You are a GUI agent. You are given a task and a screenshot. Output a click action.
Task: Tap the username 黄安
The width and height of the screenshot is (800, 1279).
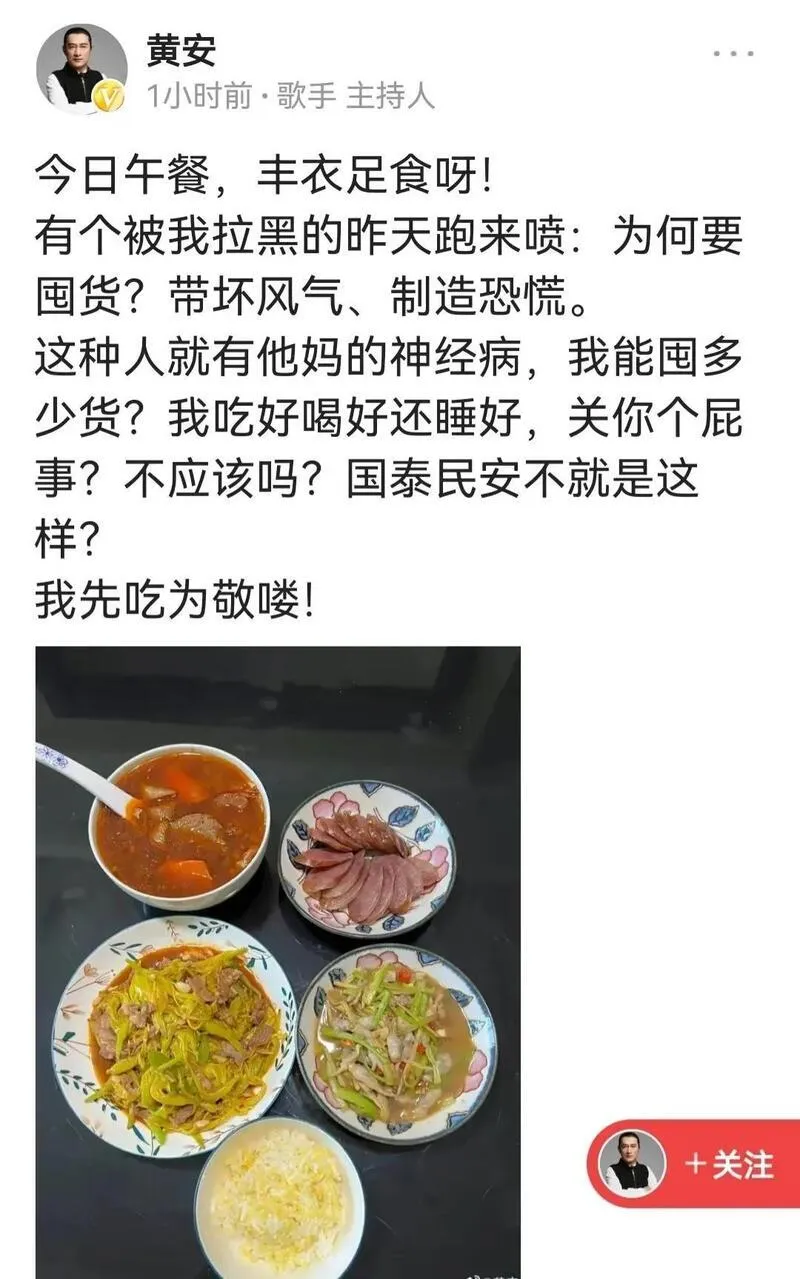181,50
